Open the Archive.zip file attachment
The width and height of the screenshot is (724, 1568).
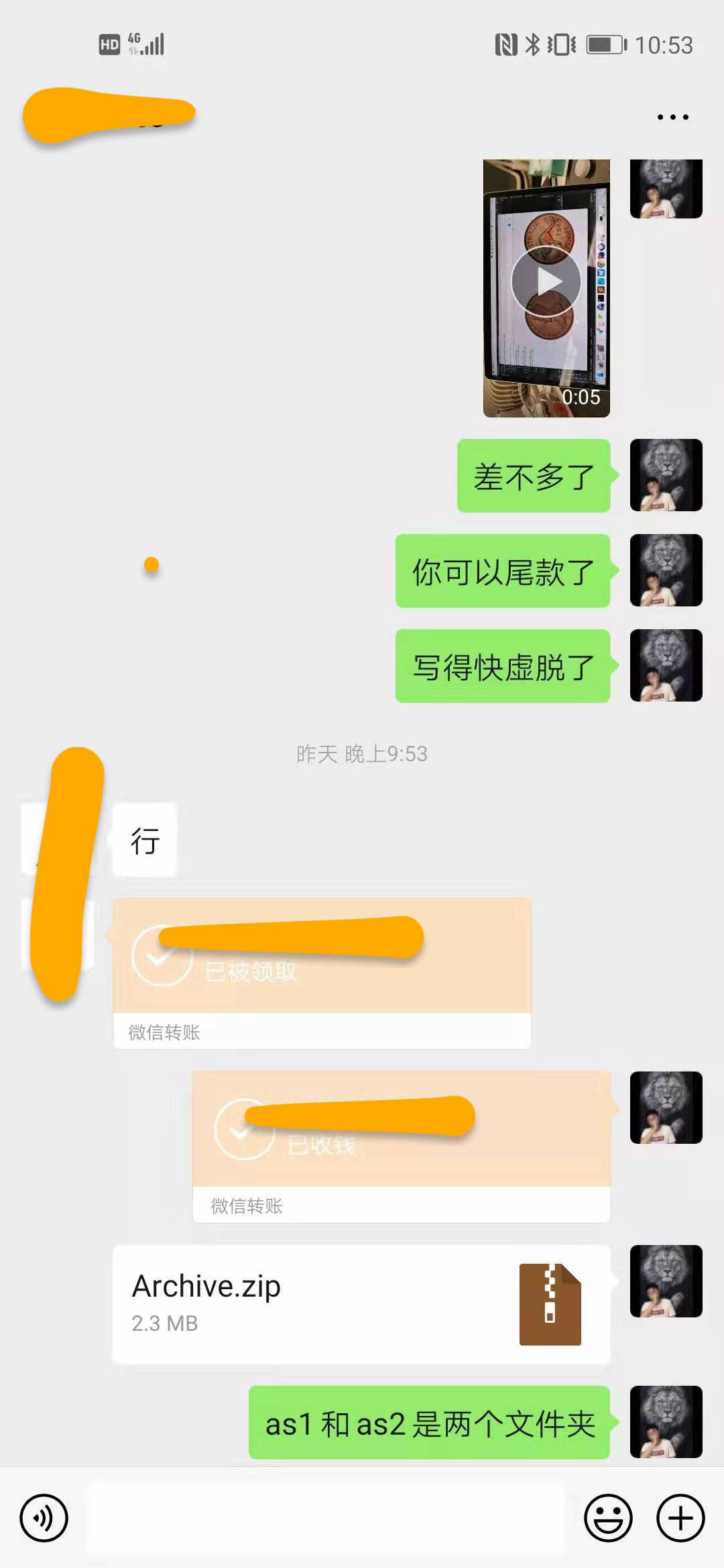pos(361,1303)
